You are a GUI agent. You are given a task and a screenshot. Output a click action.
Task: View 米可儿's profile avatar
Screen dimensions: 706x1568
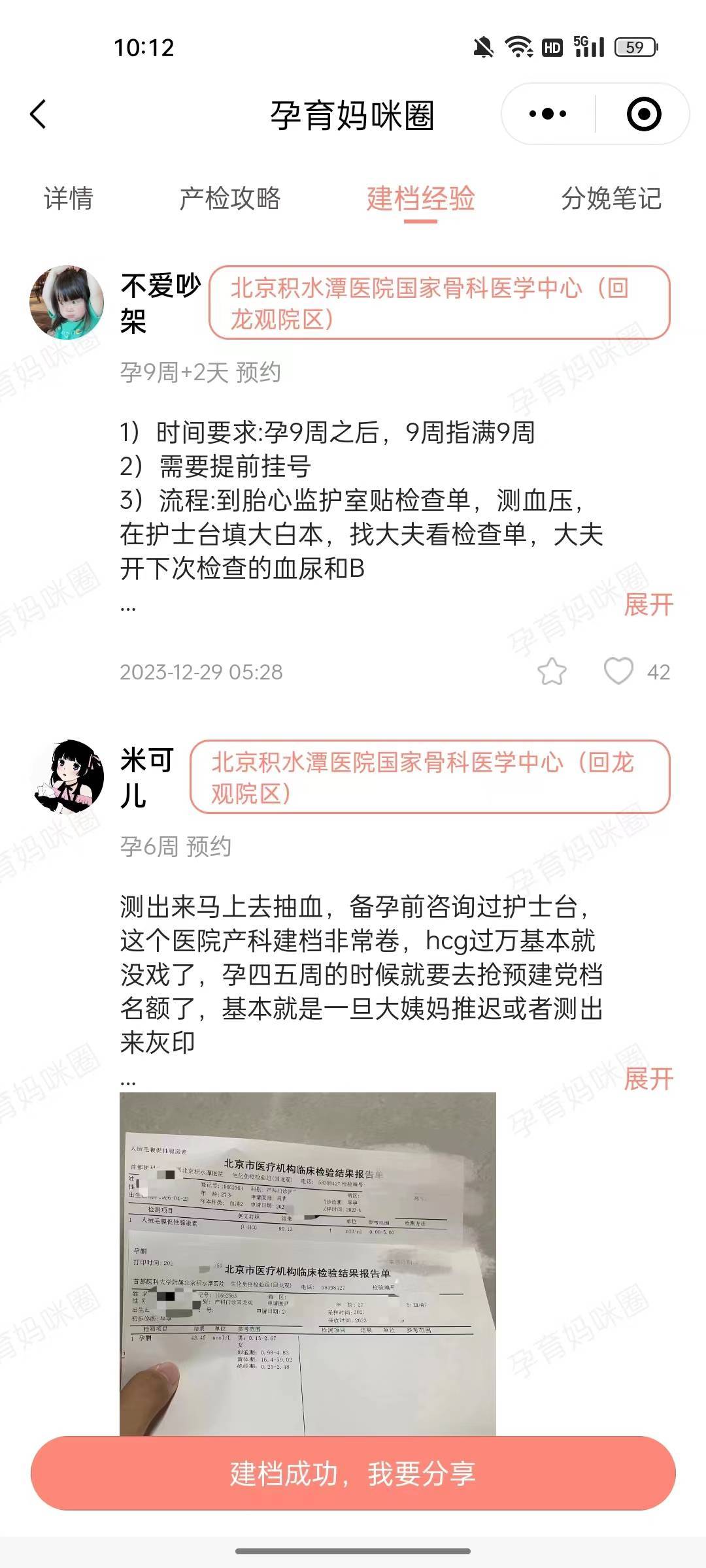point(68,776)
